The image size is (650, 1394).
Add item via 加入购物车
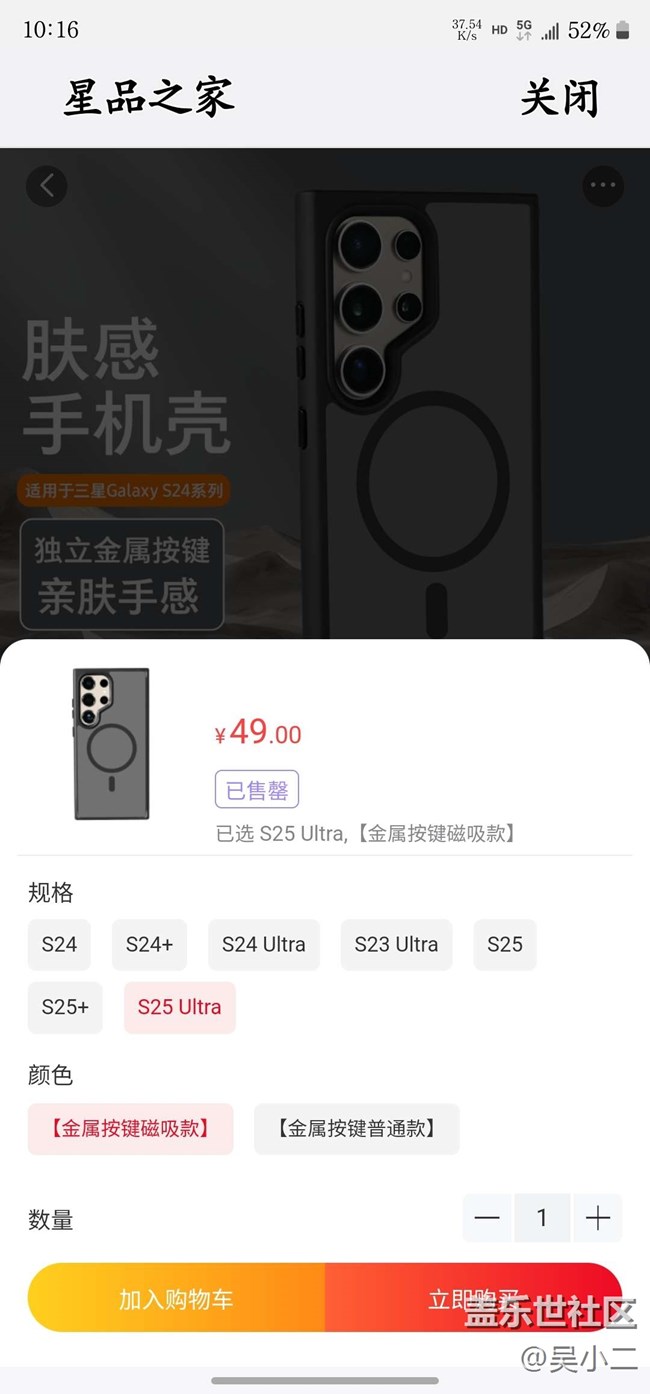[x=176, y=1298]
